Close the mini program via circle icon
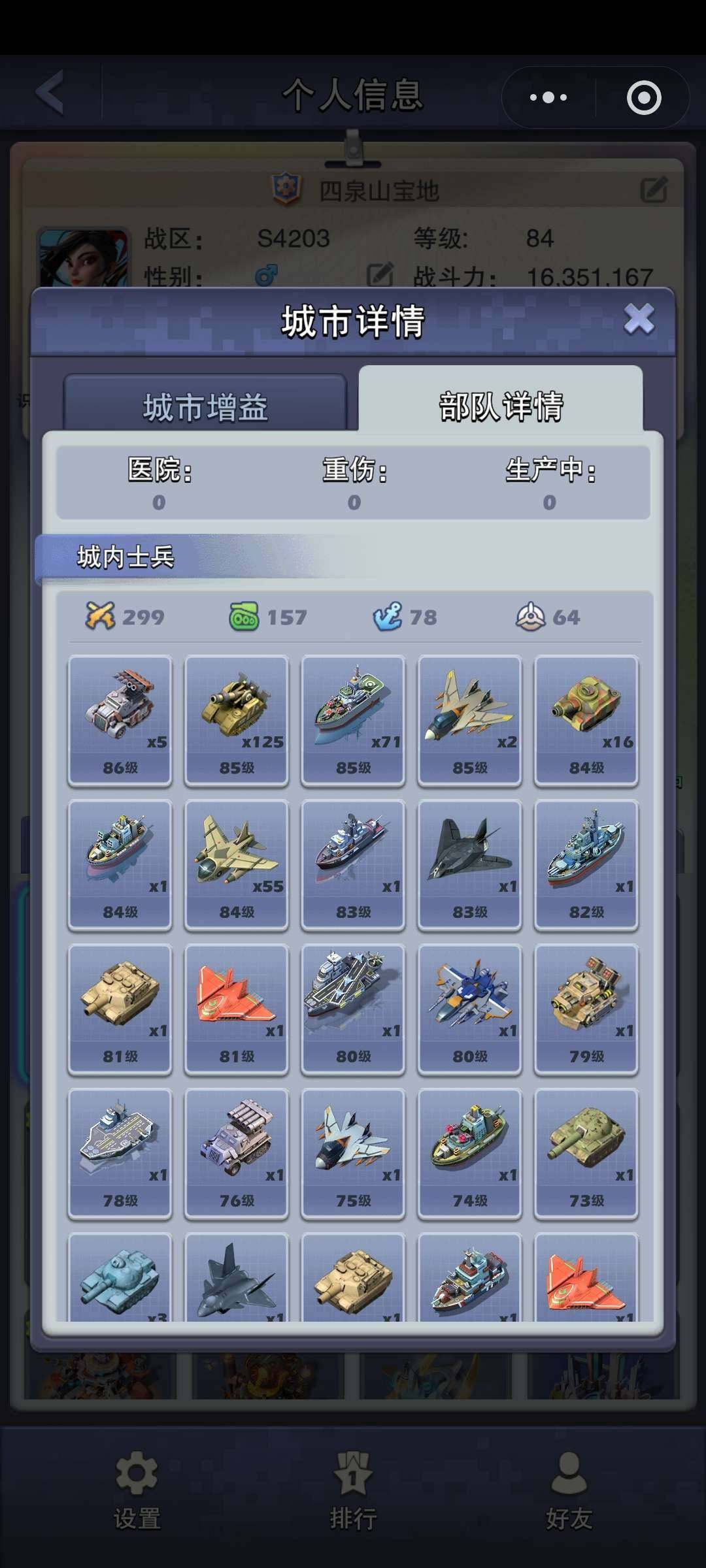The image size is (706, 1568). [644, 98]
